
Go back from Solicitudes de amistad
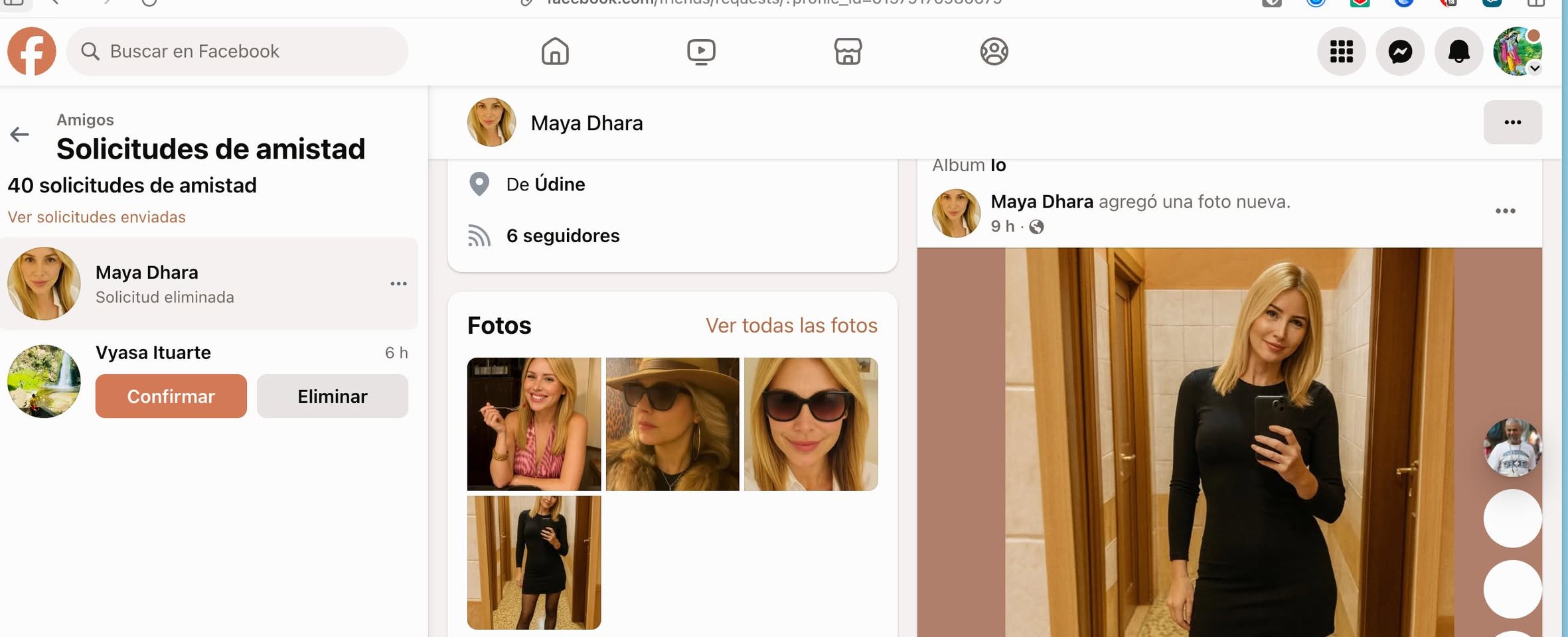point(20,135)
